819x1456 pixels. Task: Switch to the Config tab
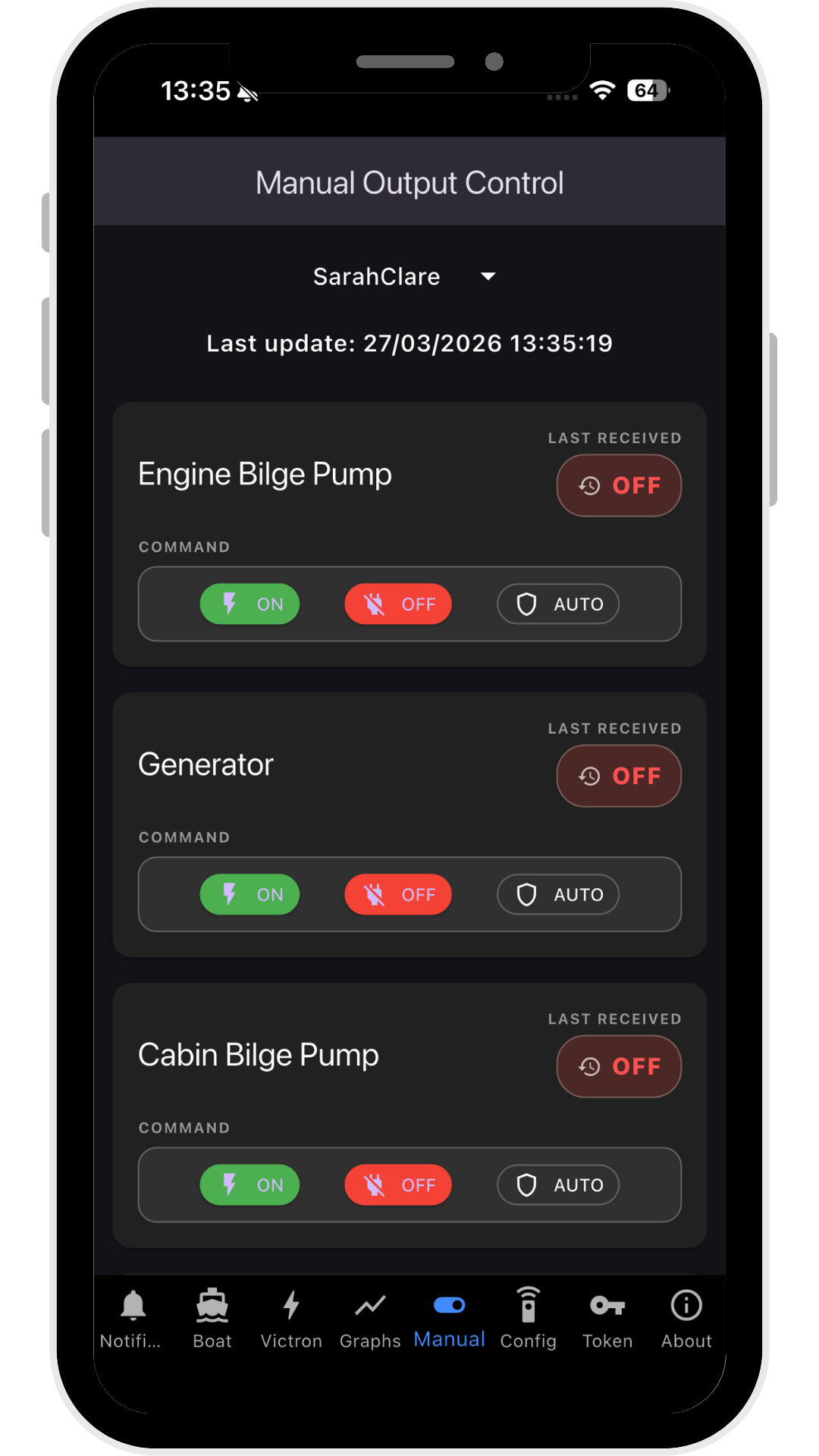(529, 1319)
